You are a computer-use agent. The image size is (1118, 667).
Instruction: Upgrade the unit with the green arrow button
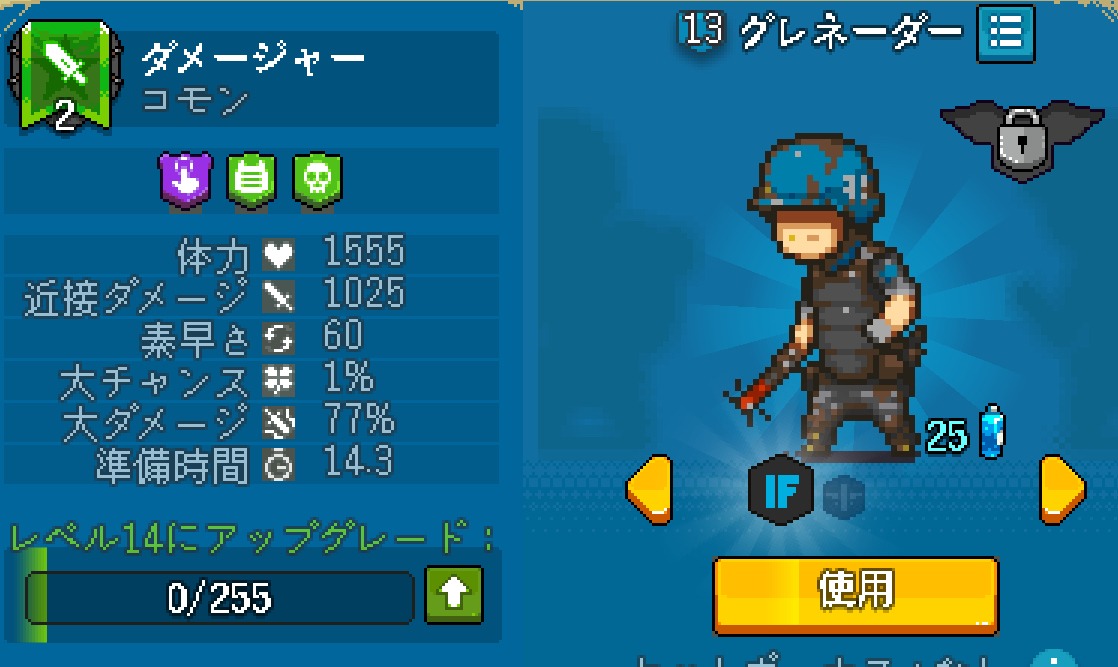[454, 595]
